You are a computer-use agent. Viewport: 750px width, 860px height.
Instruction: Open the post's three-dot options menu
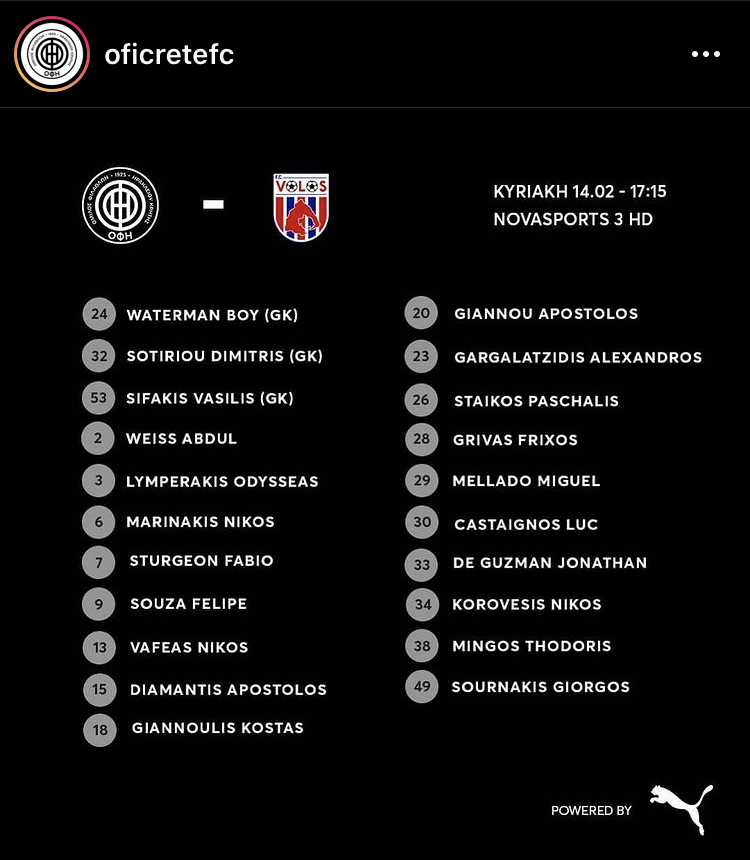[x=705, y=54]
